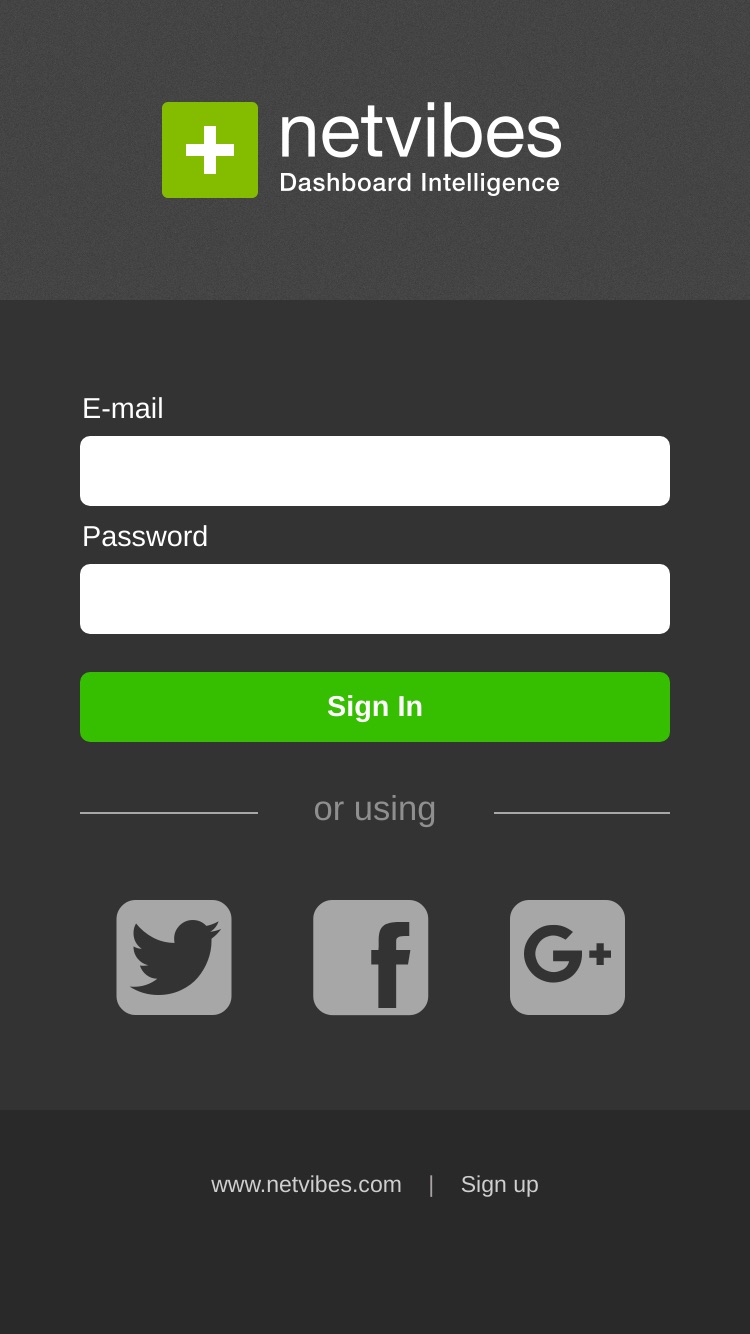This screenshot has width=750, height=1334.
Task: Open the www.netvibes.com link
Action: pos(306,1184)
